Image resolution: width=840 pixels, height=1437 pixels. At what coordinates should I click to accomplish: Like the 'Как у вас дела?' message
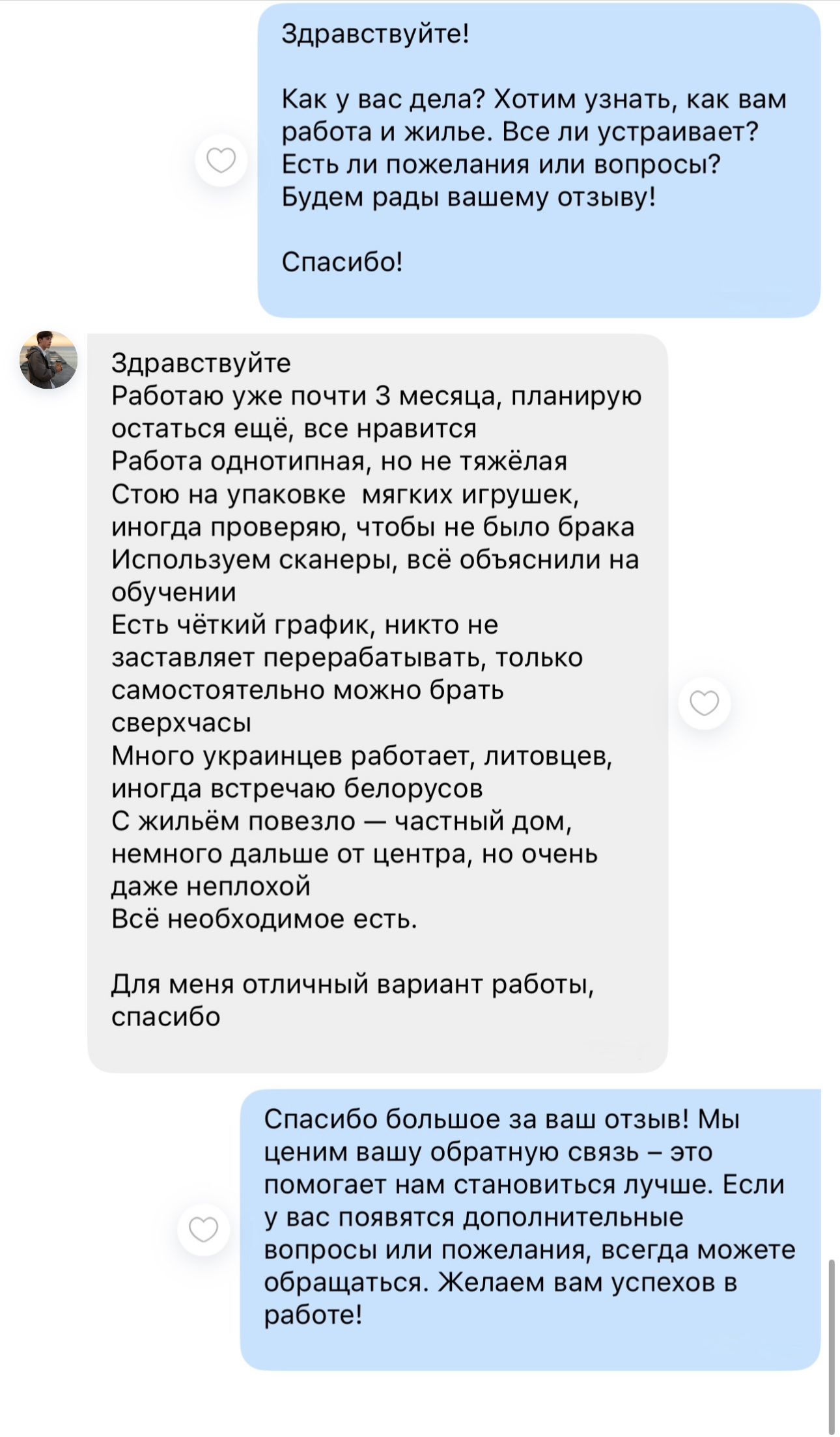click(221, 160)
